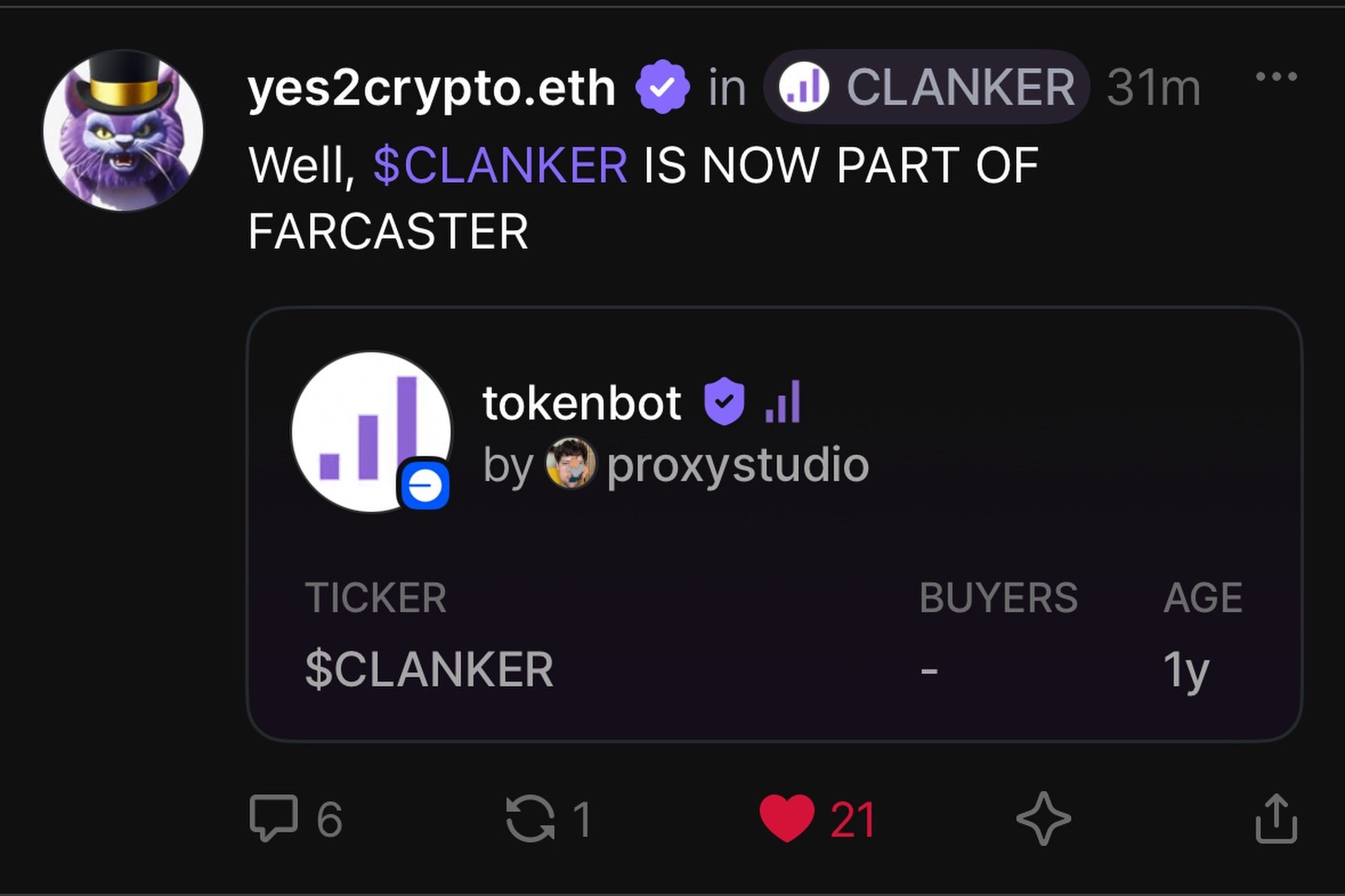Viewport: 1345px width, 896px height.
Task: Share this cast
Action: [1276, 818]
